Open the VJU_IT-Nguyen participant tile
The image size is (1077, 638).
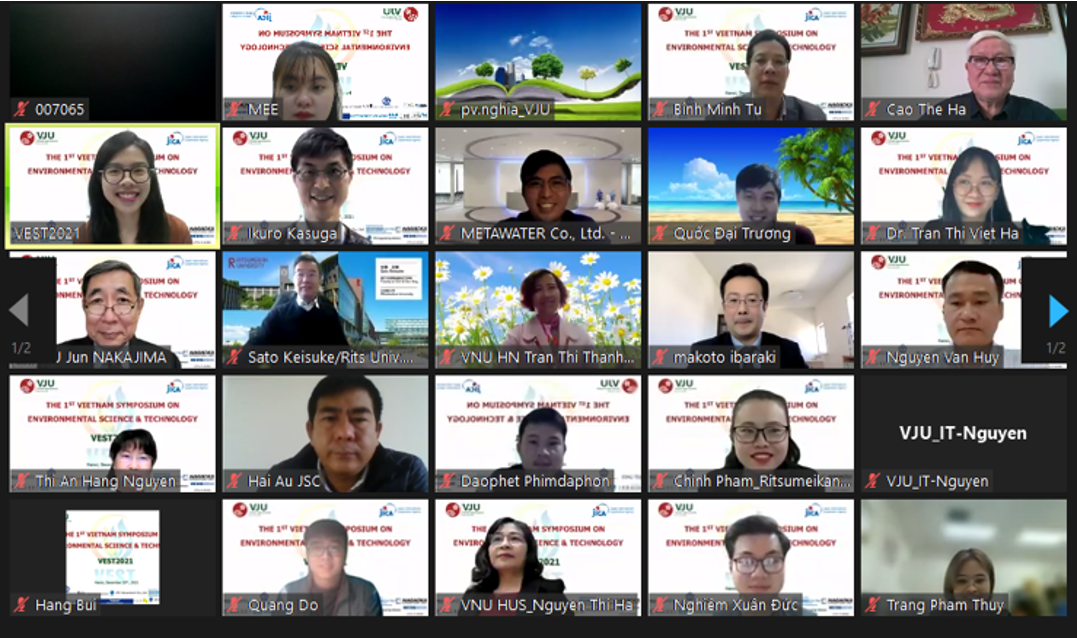(x=964, y=434)
